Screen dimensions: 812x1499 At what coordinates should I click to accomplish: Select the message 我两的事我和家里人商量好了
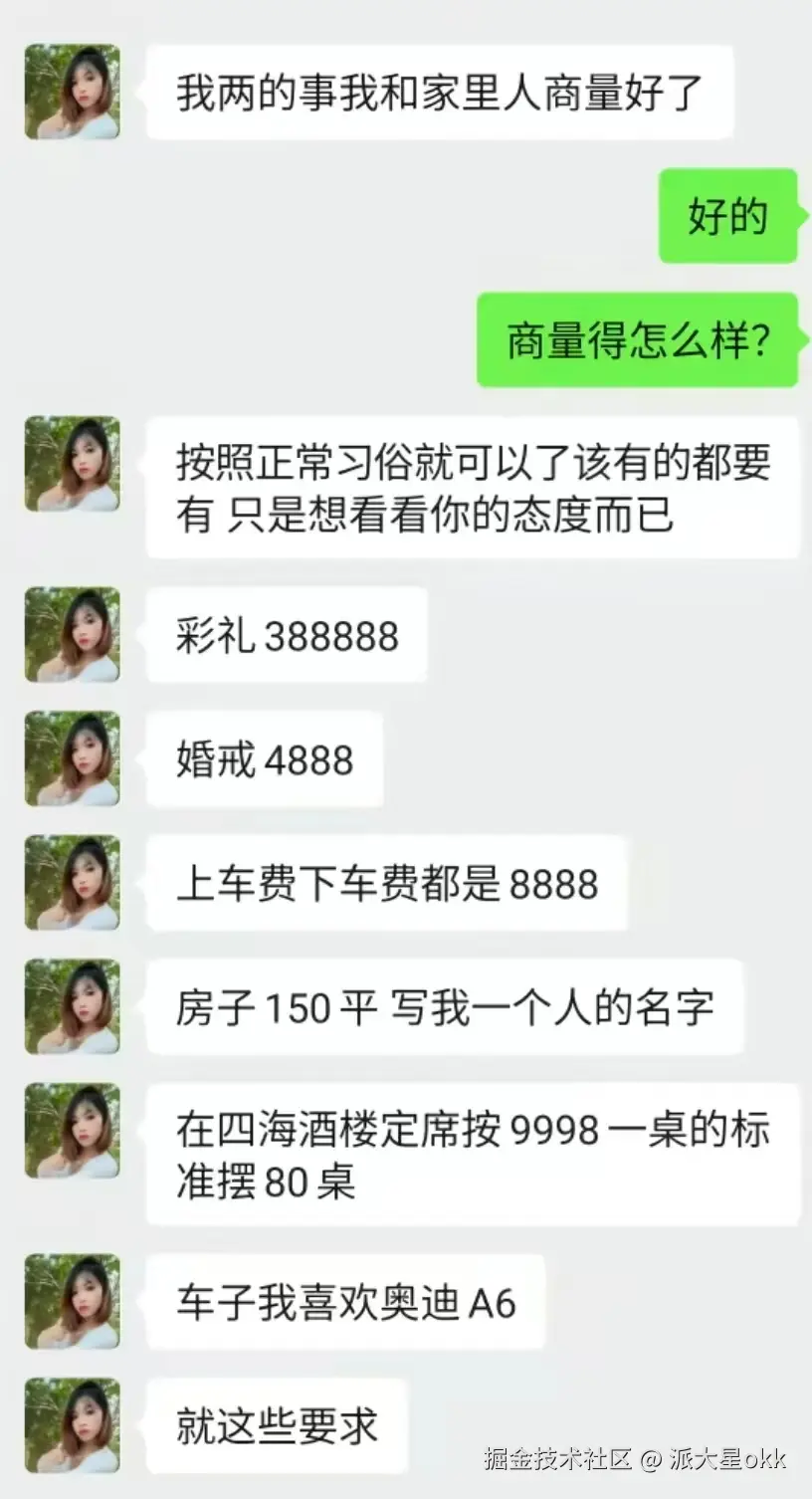pos(438,92)
